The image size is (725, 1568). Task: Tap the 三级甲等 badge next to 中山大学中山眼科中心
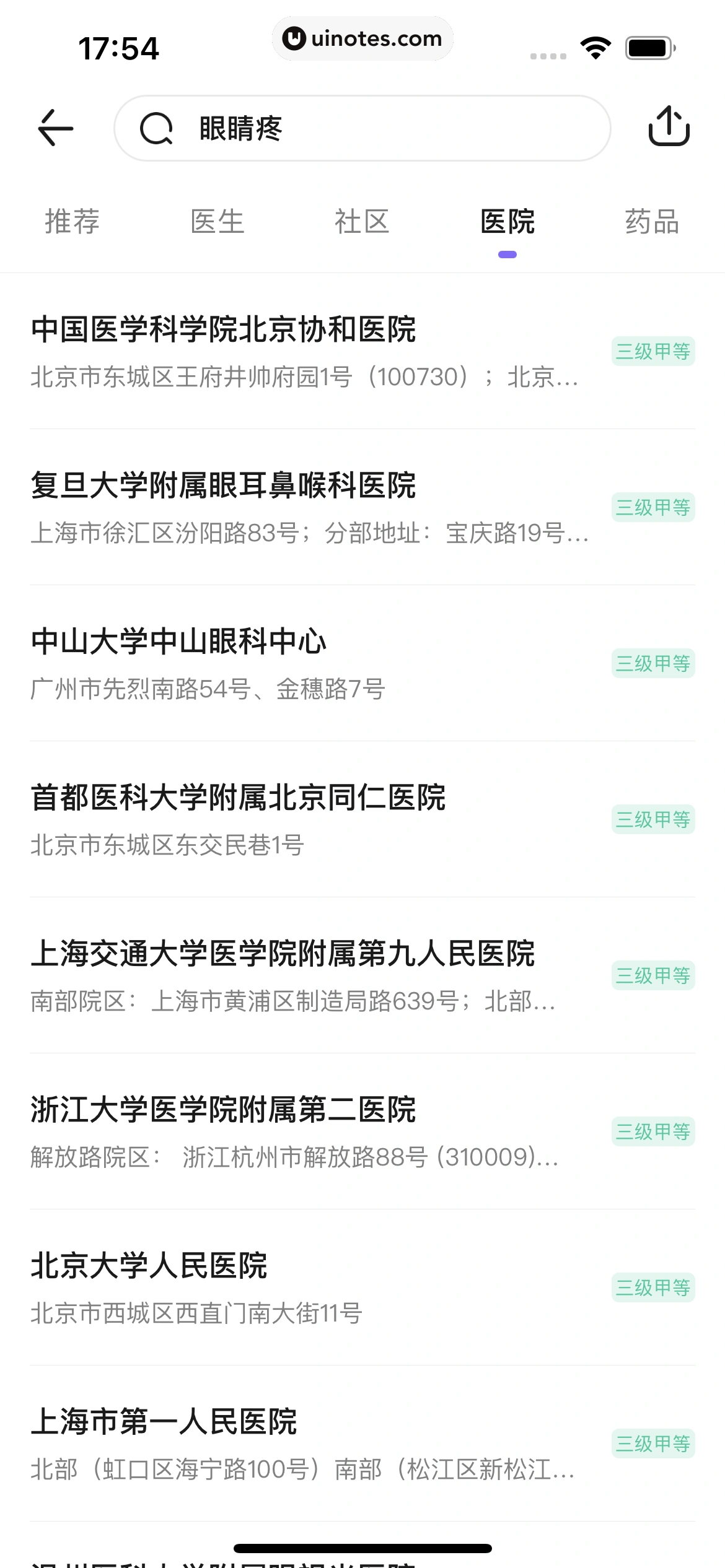coord(652,663)
